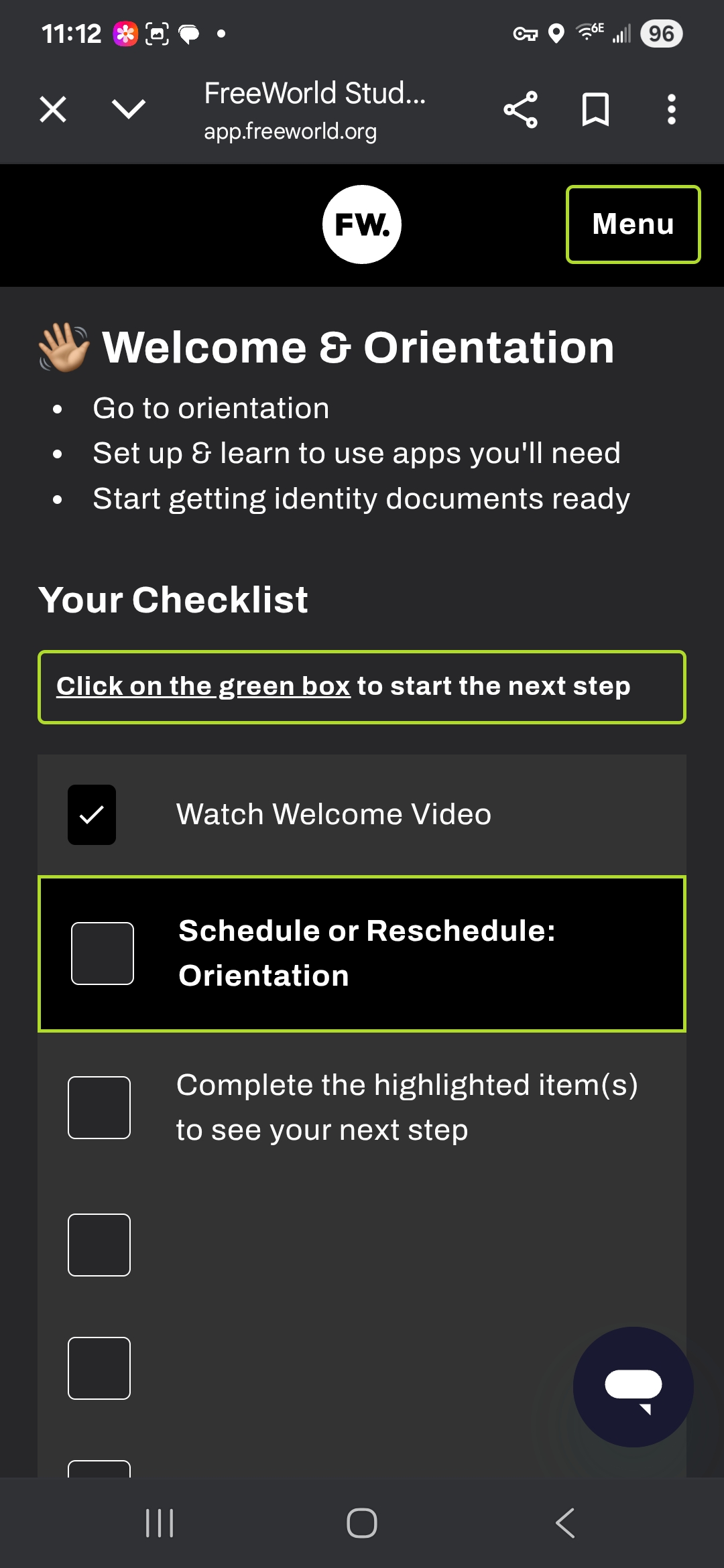The height and width of the screenshot is (1568, 724).
Task: Open the browser overflow menu
Action: (671, 109)
